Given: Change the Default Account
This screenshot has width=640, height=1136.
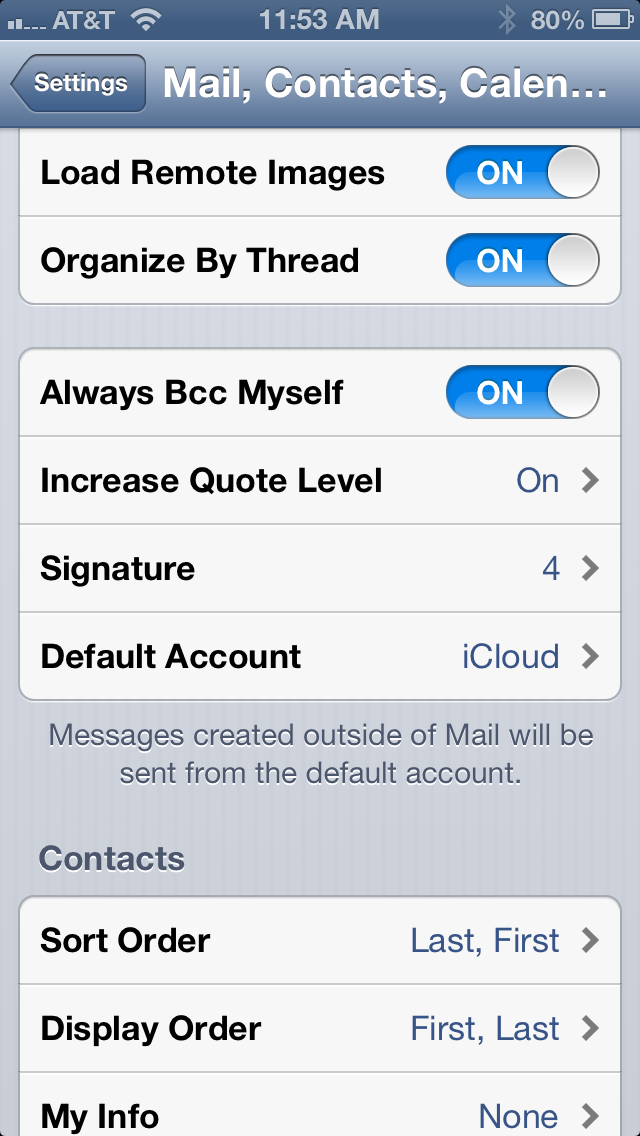Looking at the screenshot, I should (x=320, y=656).
